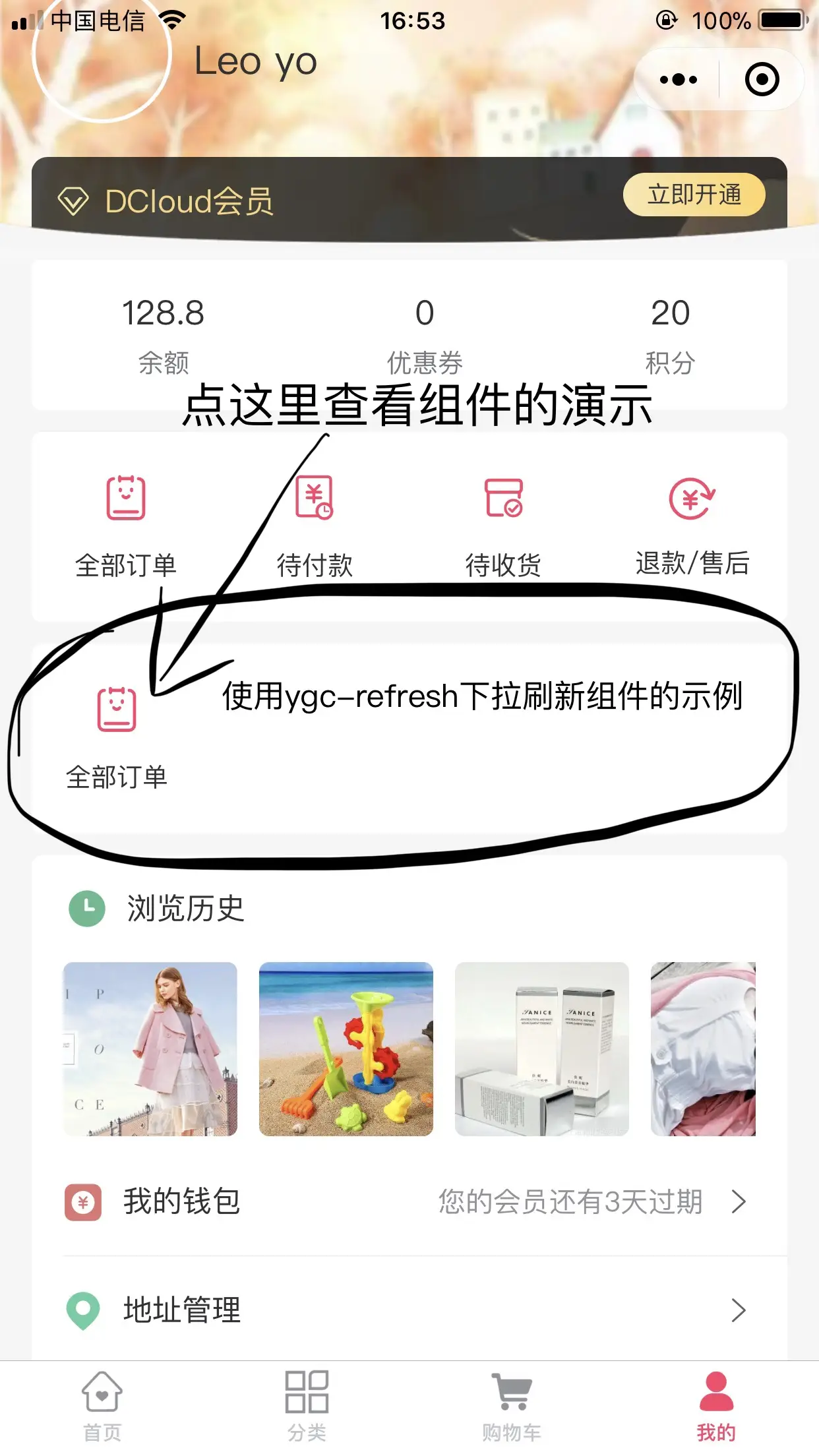
Task: Open the Janice skincare item in browsing history
Action: tap(541, 1048)
